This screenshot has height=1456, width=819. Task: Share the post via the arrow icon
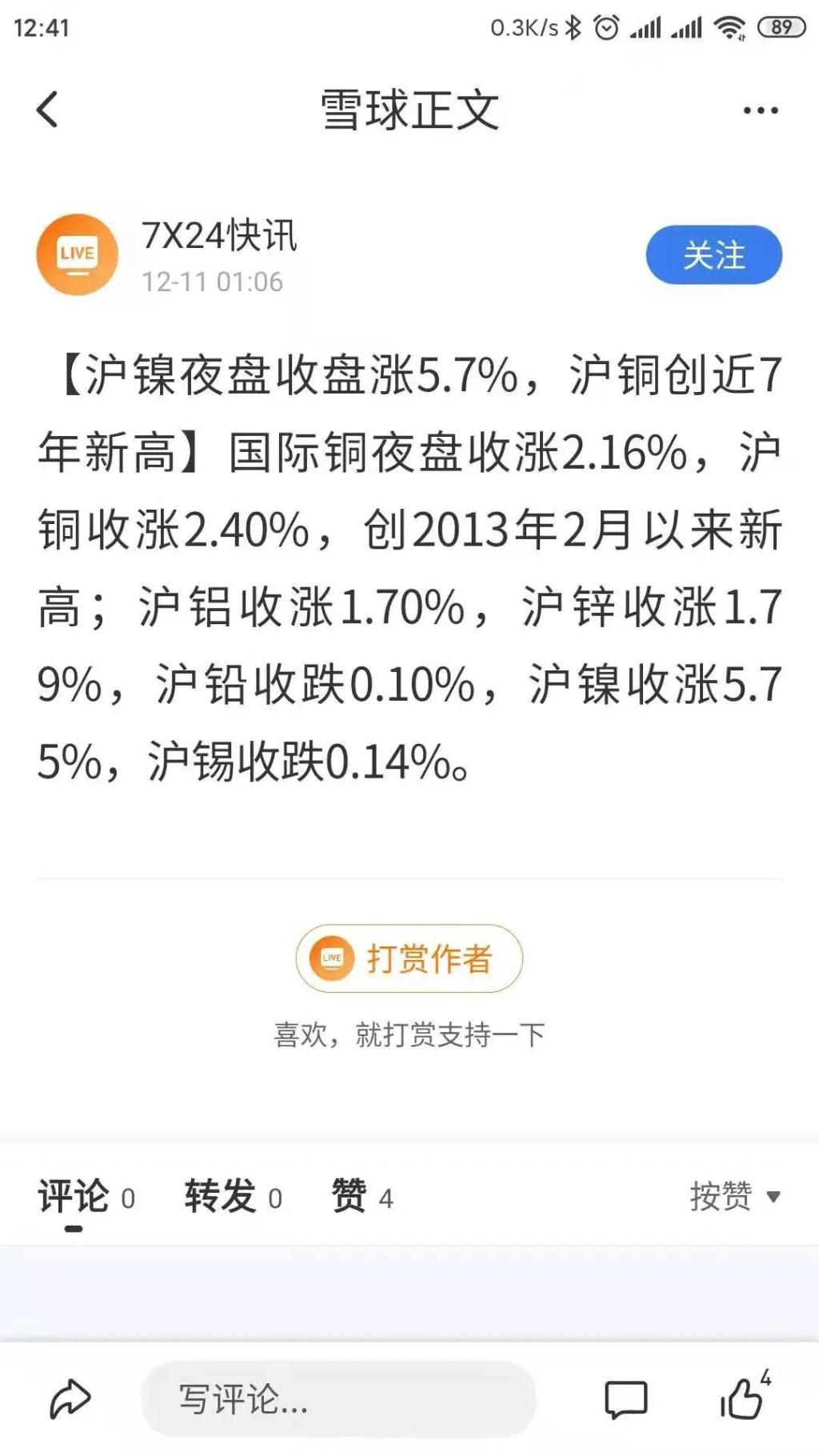pyautogui.click(x=70, y=1399)
